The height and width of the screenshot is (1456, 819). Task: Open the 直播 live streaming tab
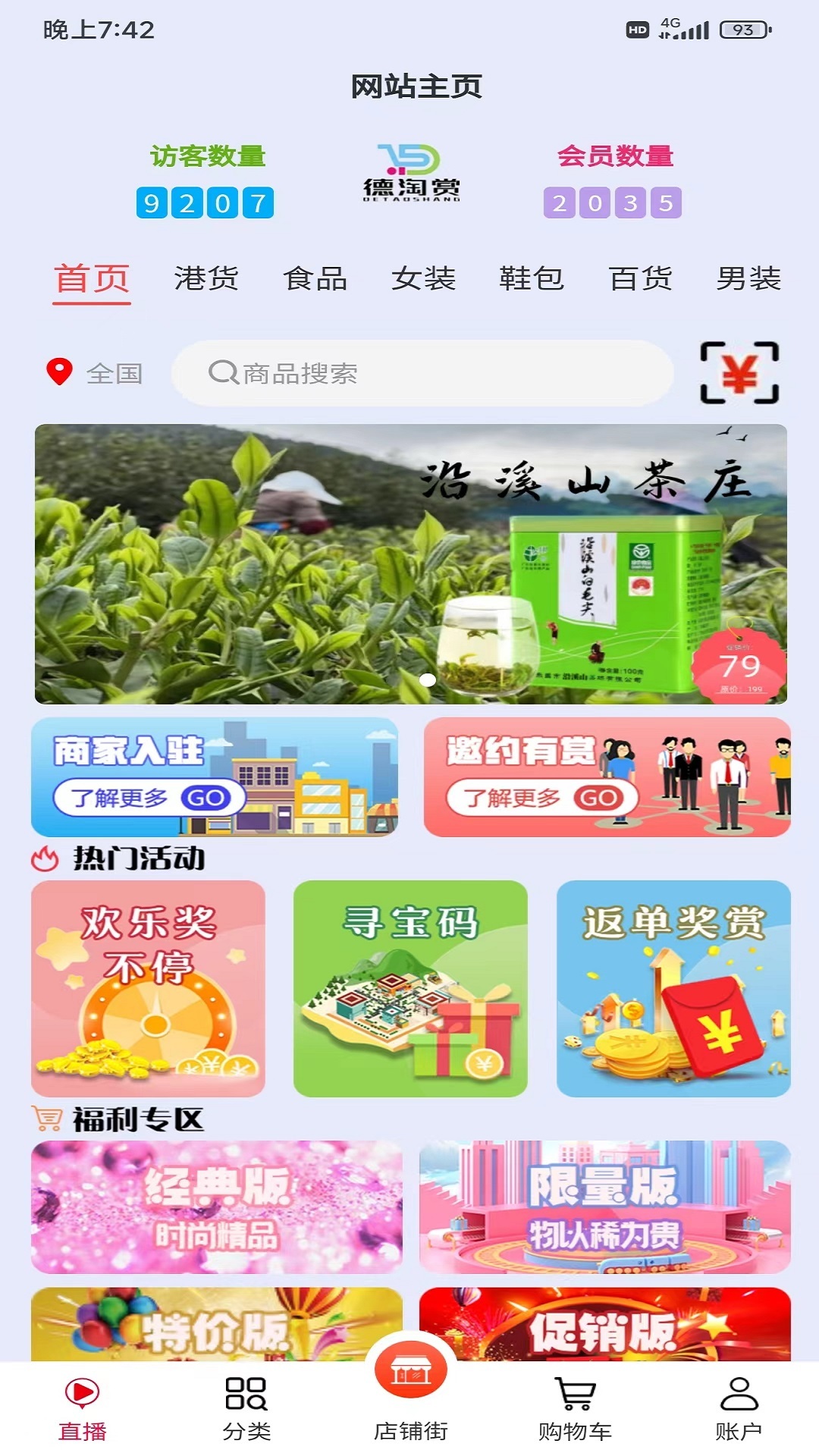(x=82, y=1407)
